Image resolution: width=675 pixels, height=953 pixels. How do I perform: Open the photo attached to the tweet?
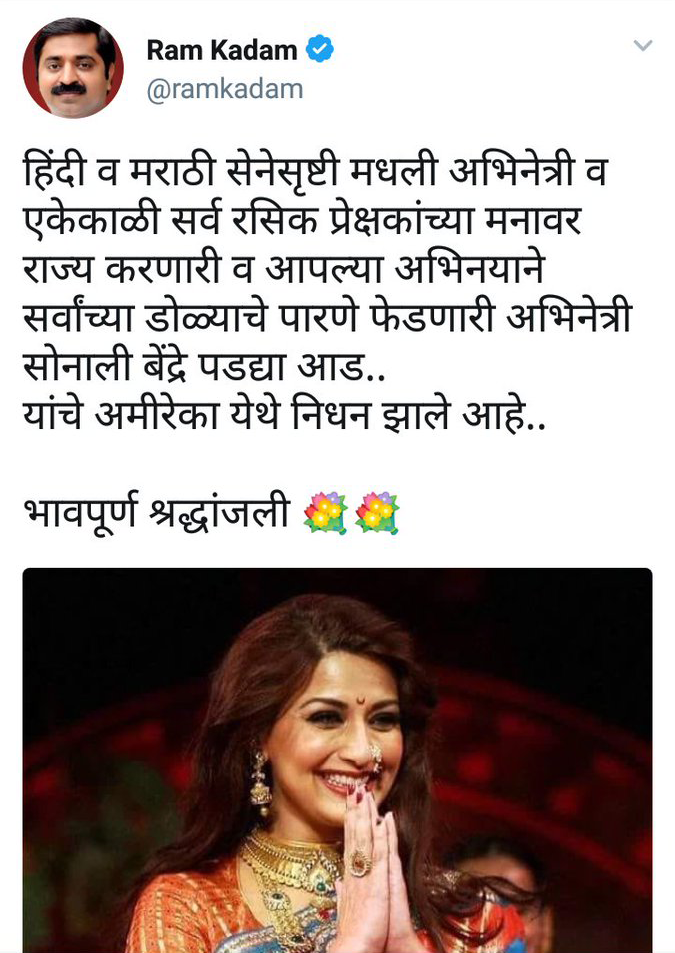point(337,760)
